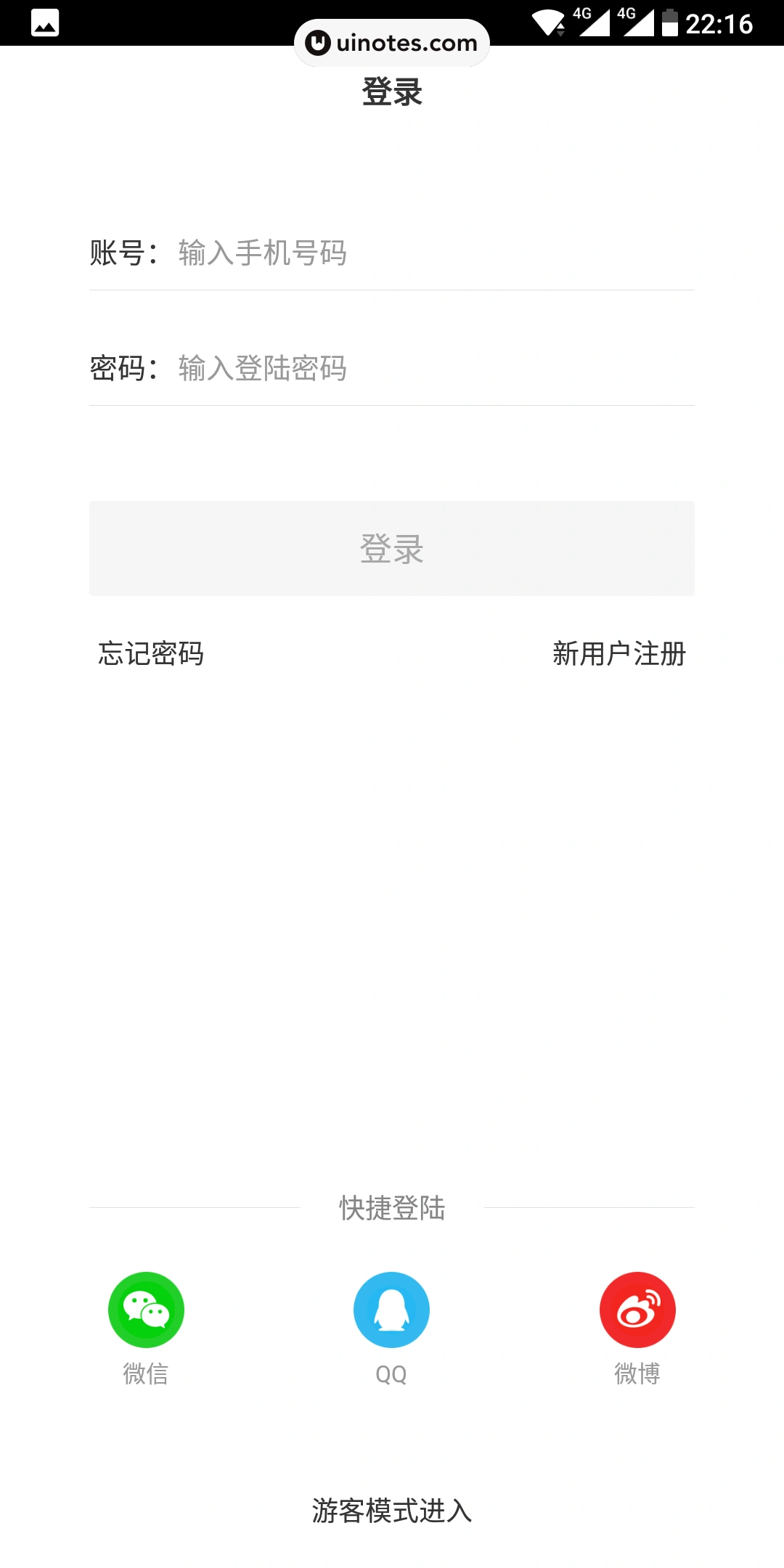The image size is (784, 1568).
Task: Enter via 游客模式进入 guest mode
Action: point(392,1511)
